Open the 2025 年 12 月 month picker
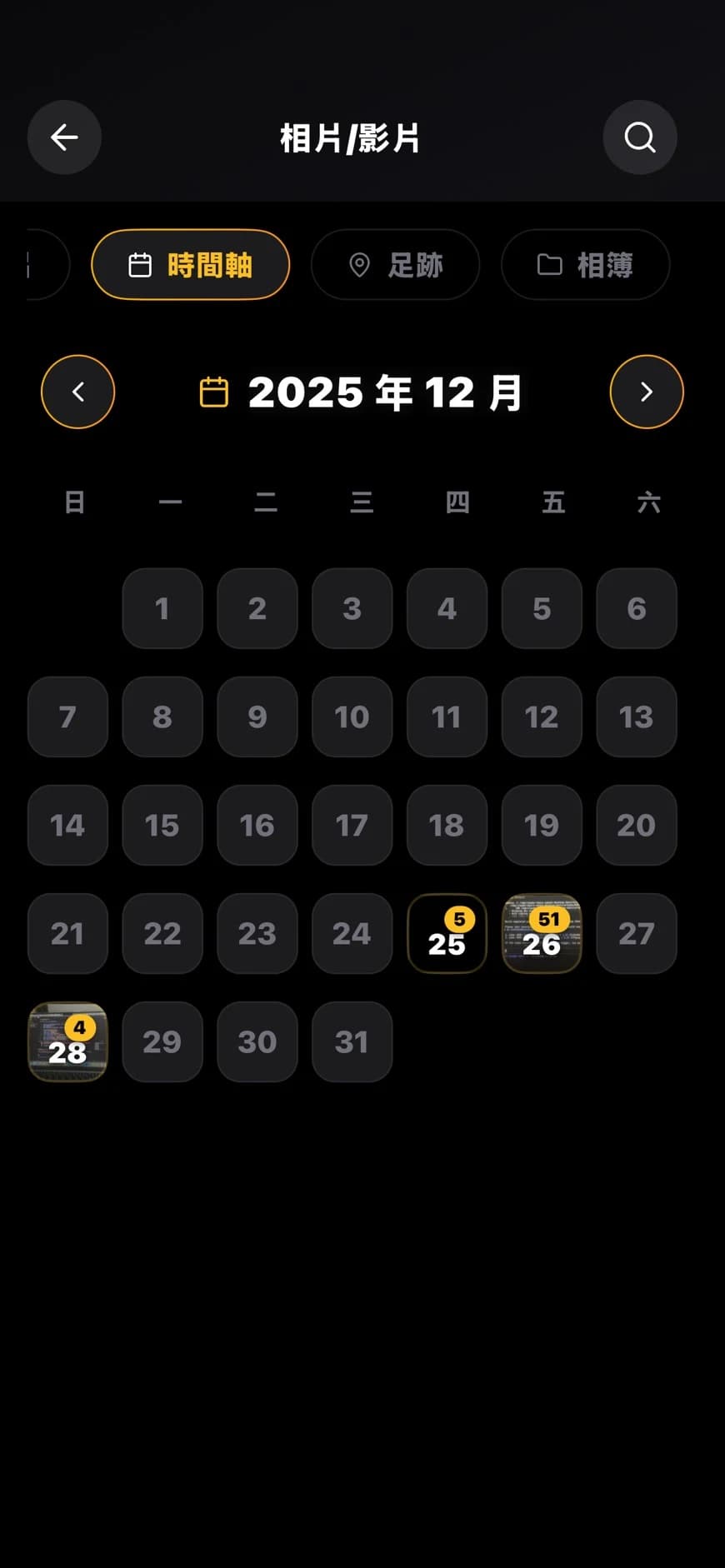This screenshot has height=1568, width=725. tap(362, 392)
